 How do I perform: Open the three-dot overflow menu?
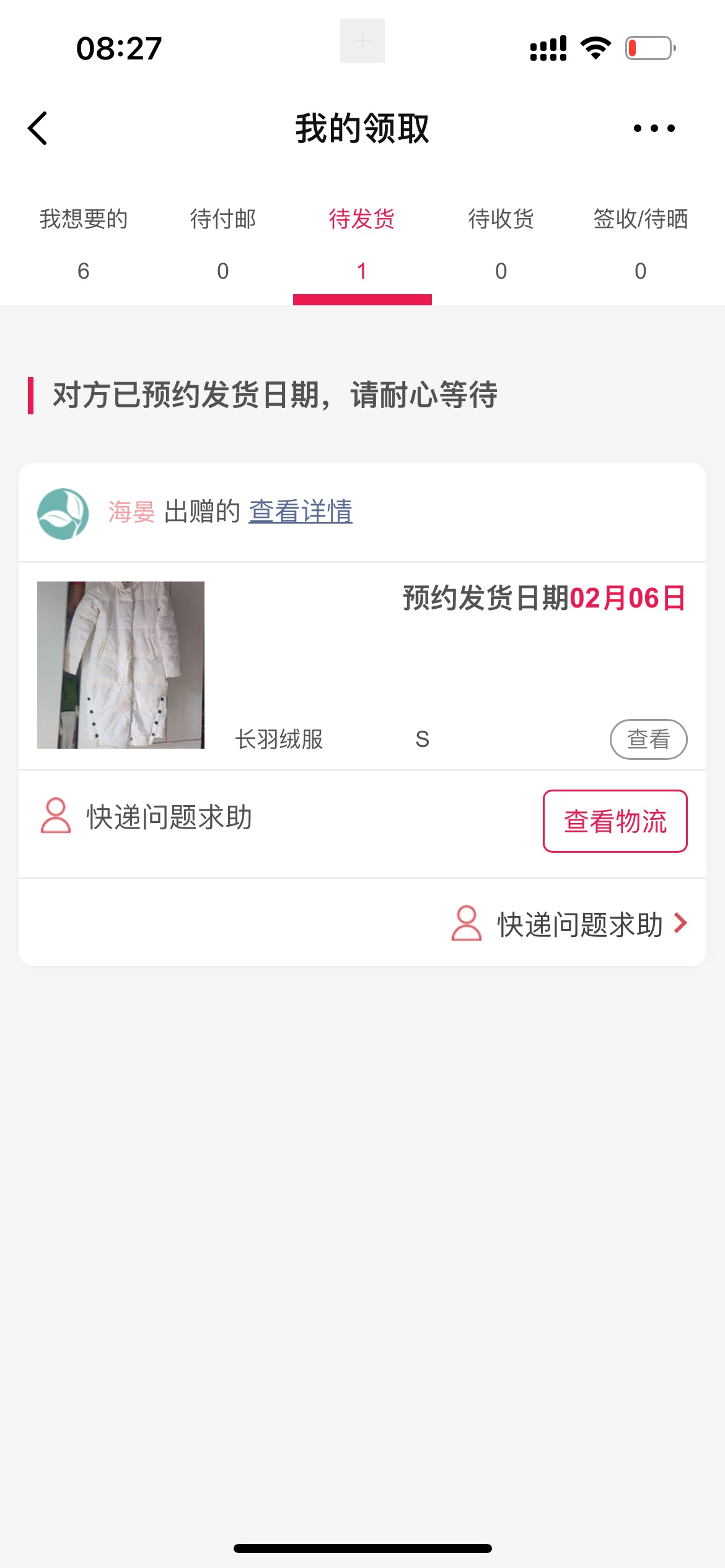pos(654,129)
